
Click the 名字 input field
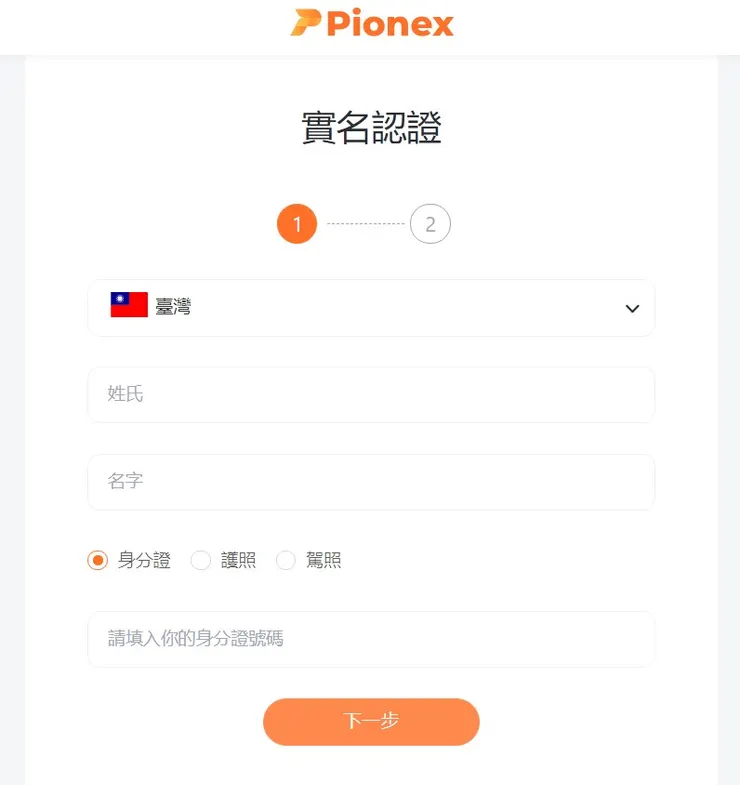370,482
